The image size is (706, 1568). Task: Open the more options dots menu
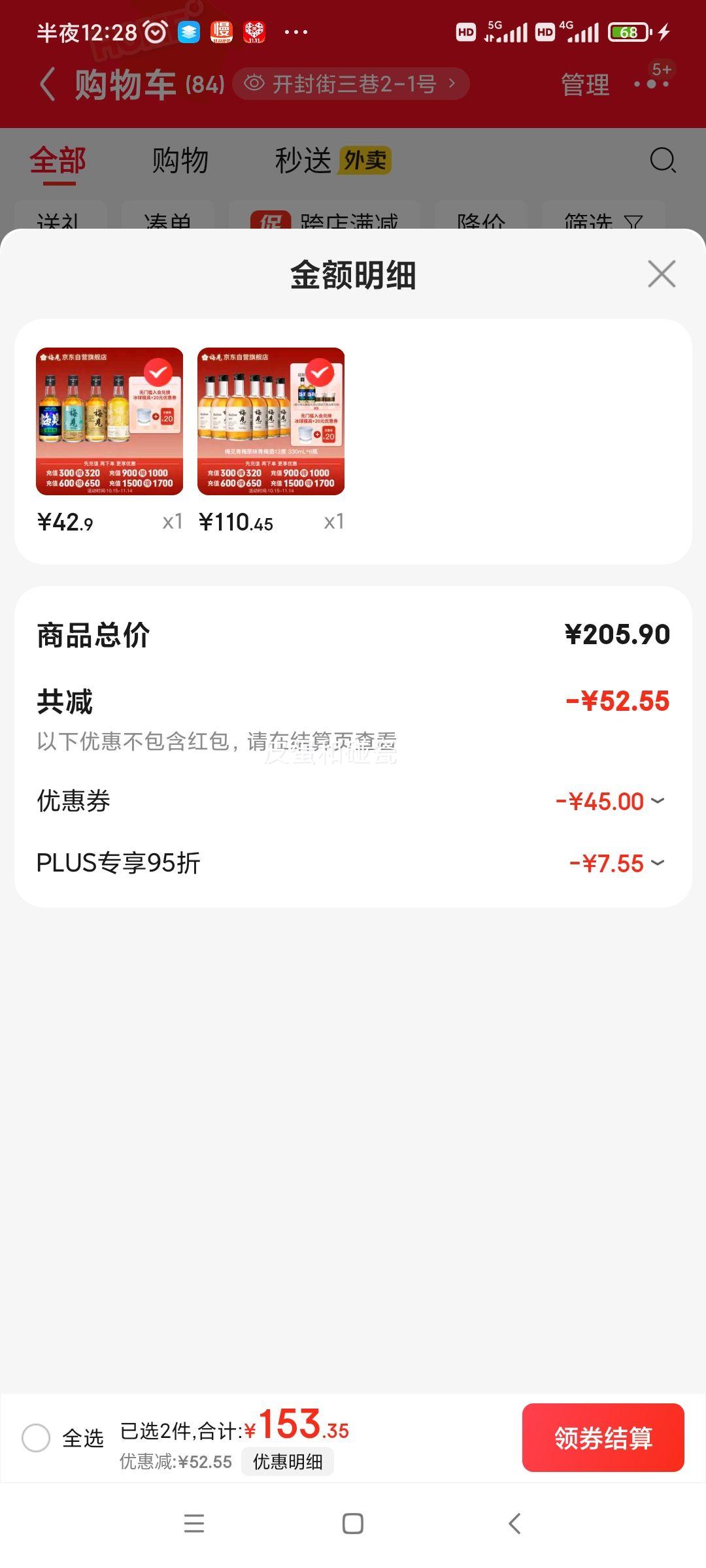coord(652,84)
